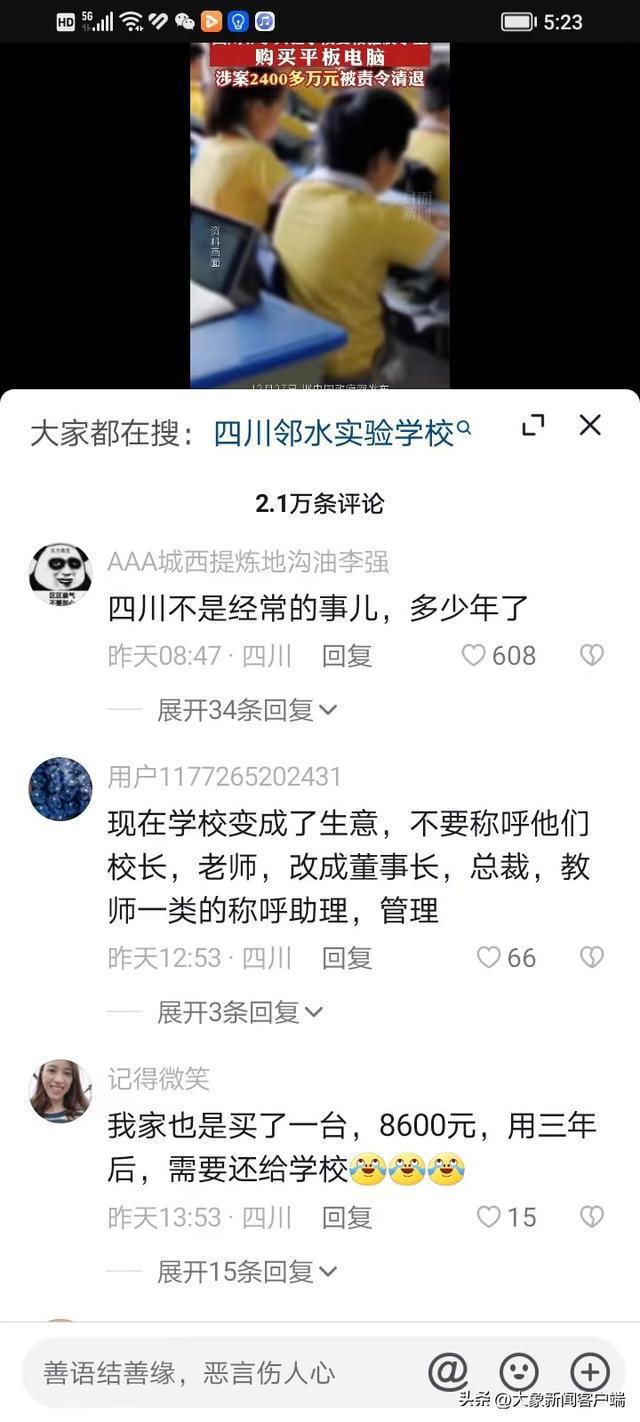Viewport: 640px width, 1422px height.
Task: Expand 34 replies under first comment
Action: (246, 710)
